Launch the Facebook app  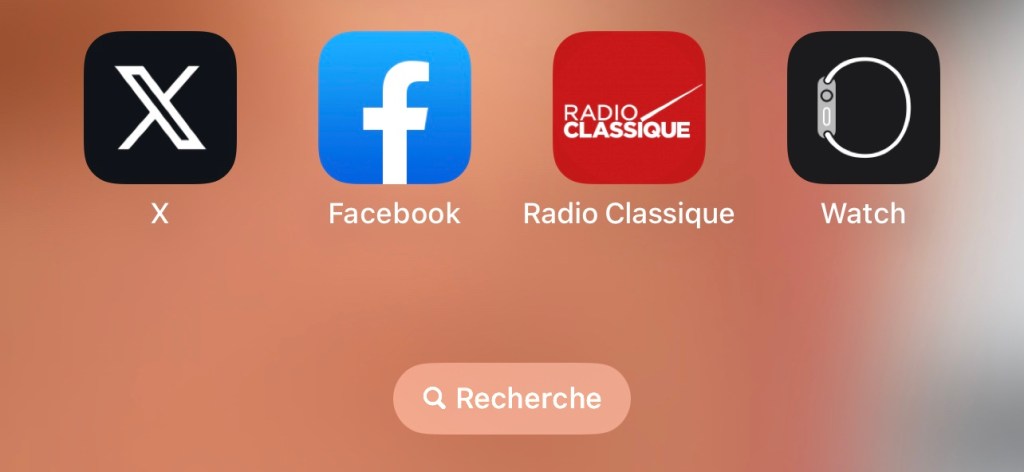pyautogui.click(x=394, y=108)
